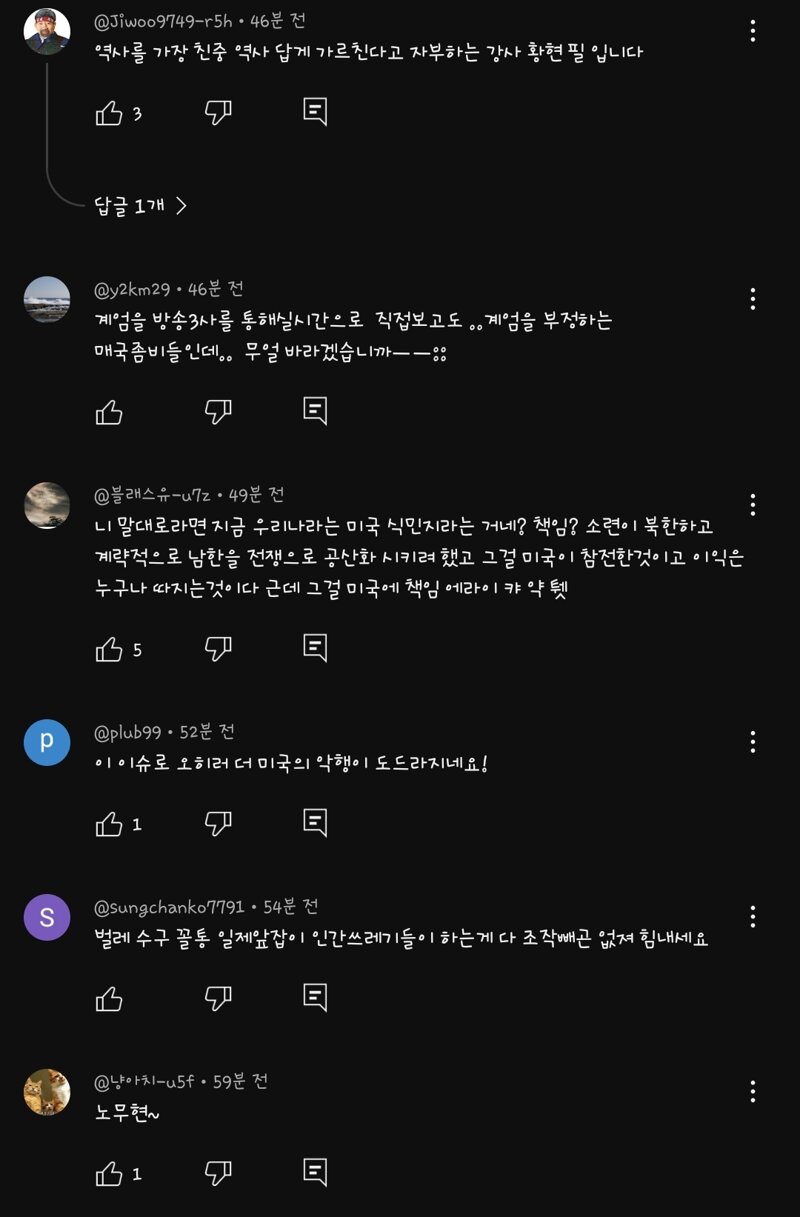Like the comment by @Jiwoo9749-r5h
This screenshot has height=1217, width=800.
click(109, 113)
